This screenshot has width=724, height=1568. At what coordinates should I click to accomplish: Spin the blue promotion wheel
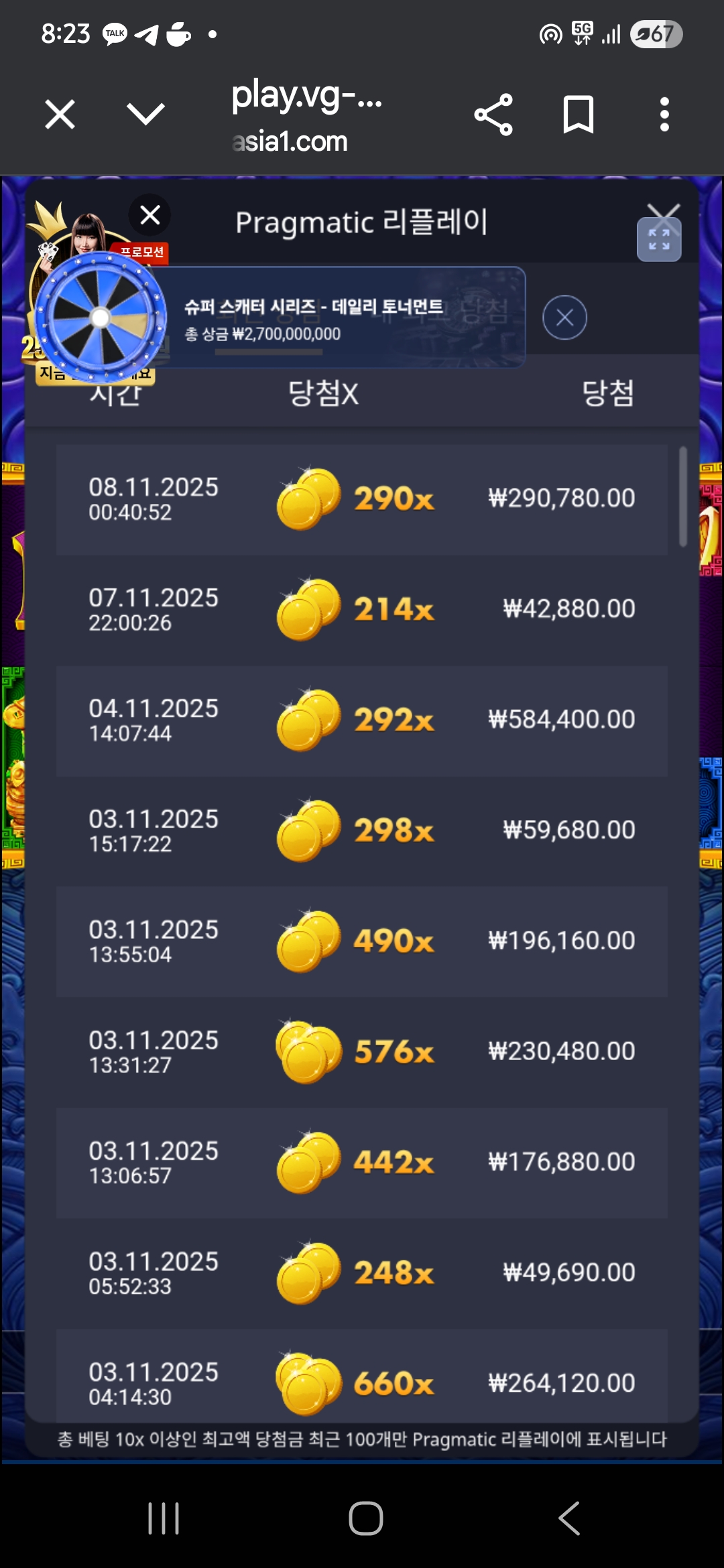[x=101, y=318]
